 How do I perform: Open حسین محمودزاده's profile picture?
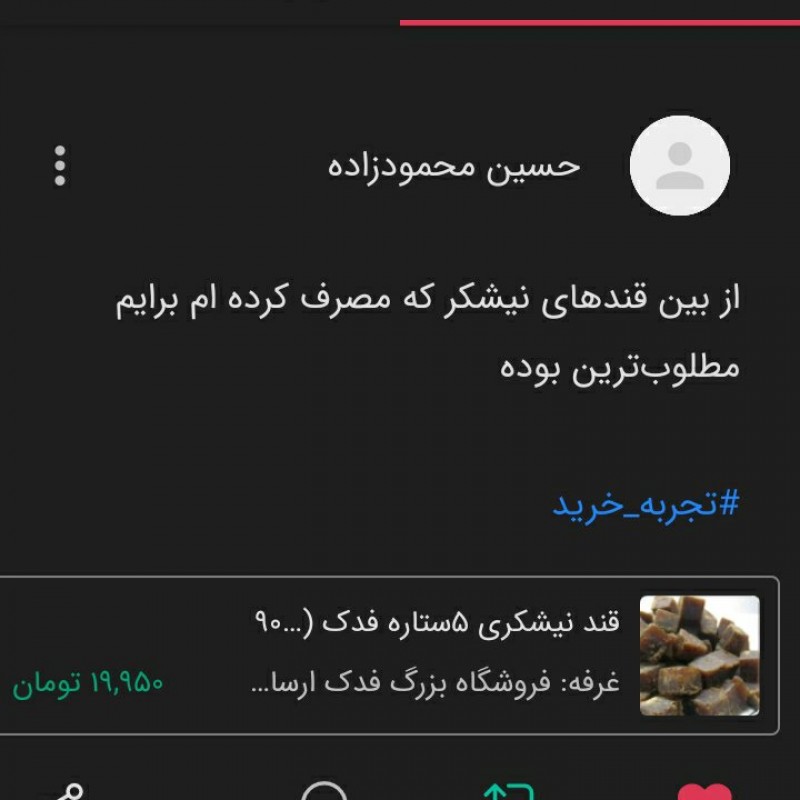[680, 166]
